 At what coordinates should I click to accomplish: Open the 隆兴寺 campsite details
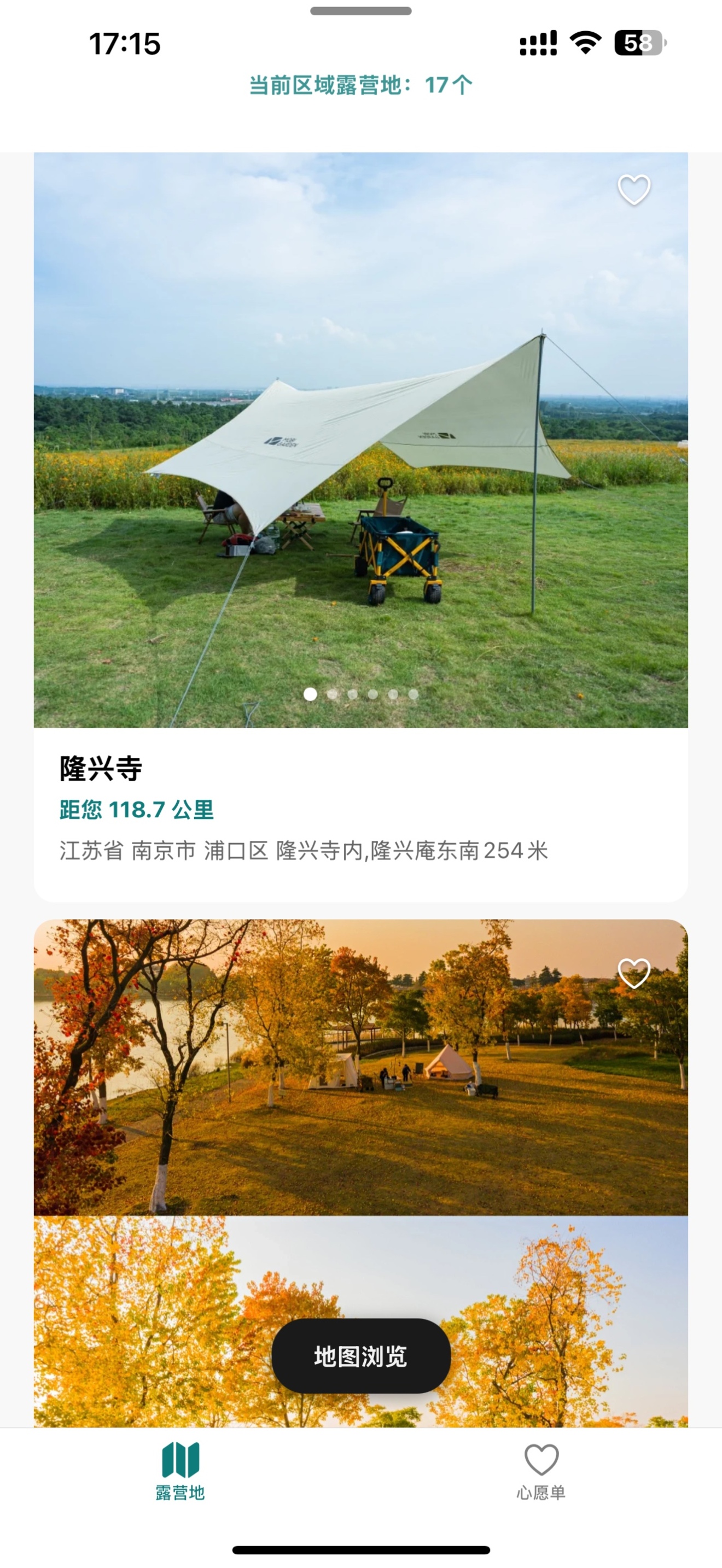[101, 768]
